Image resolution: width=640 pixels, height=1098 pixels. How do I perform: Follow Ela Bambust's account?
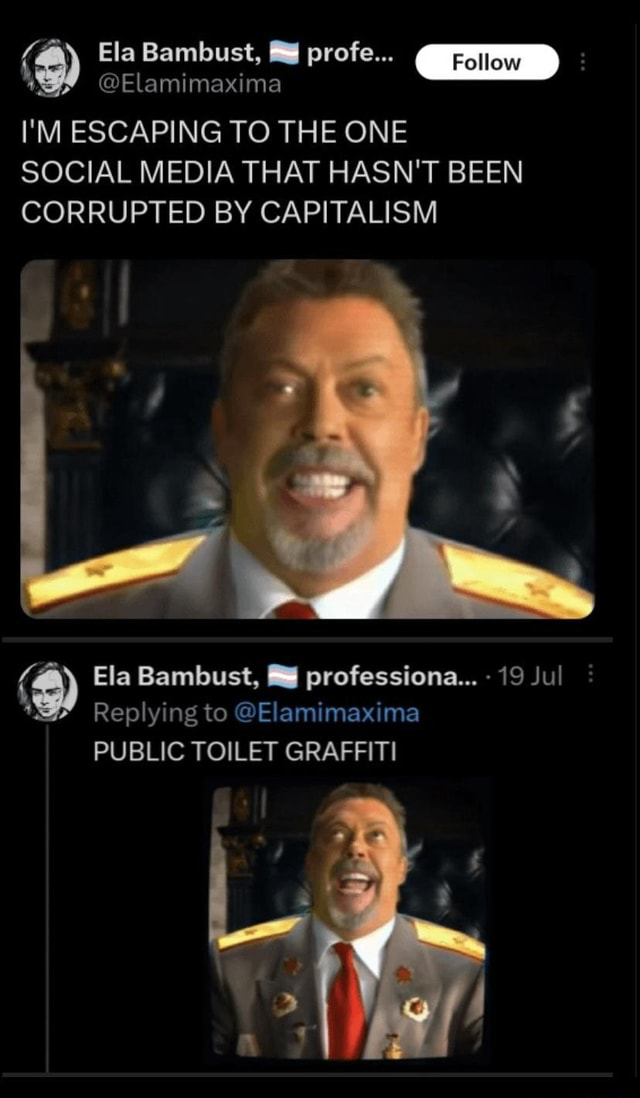click(486, 62)
